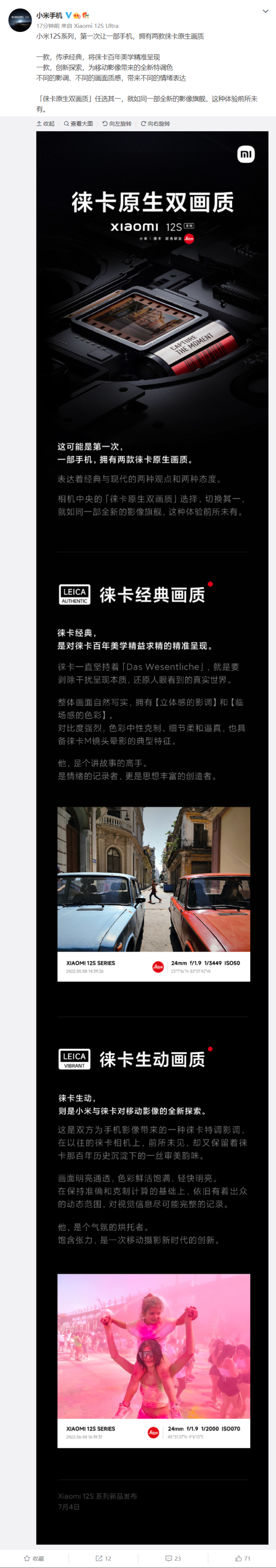Tap the 小米手机 account name
Screen dimensions: 276x1568
tap(49, 15)
